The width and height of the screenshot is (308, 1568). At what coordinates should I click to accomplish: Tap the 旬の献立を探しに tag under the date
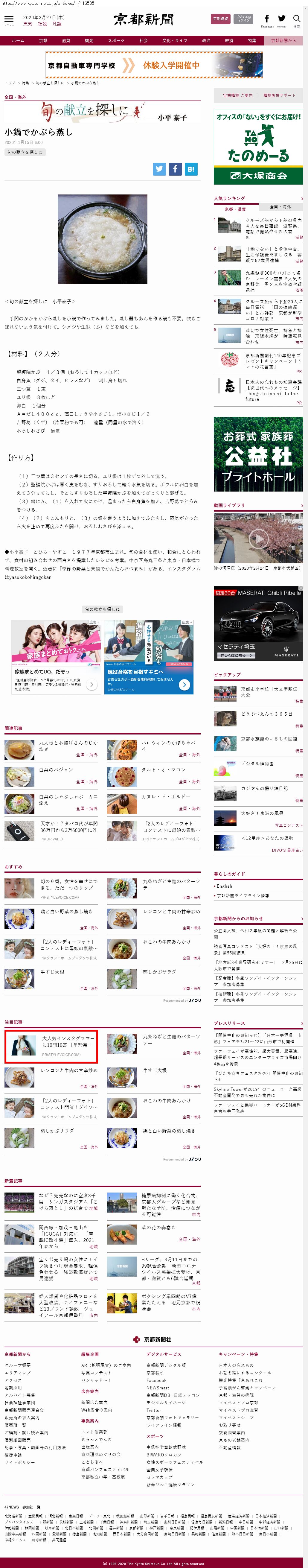click(x=25, y=152)
